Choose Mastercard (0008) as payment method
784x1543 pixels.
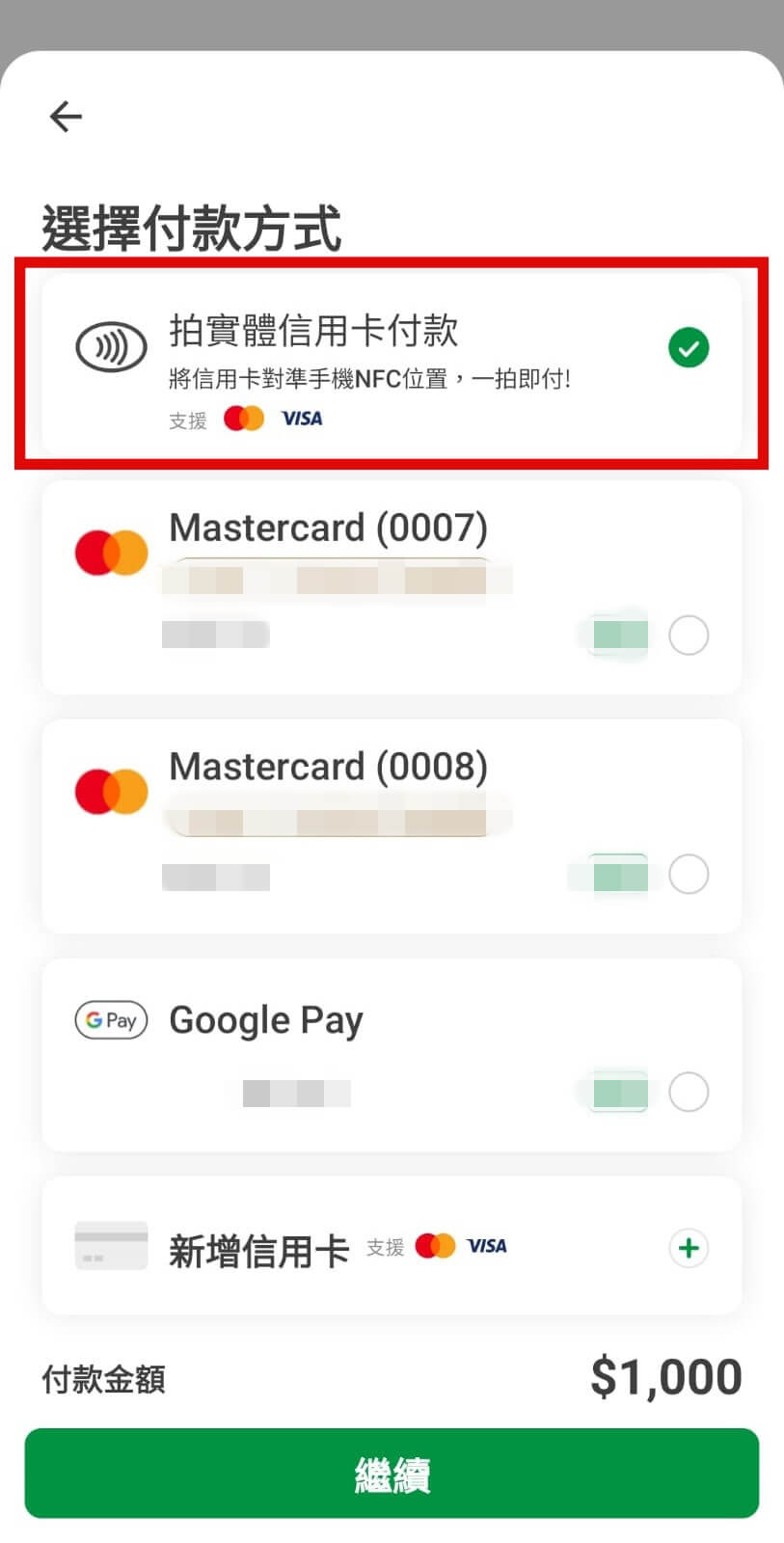pos(688,875)
